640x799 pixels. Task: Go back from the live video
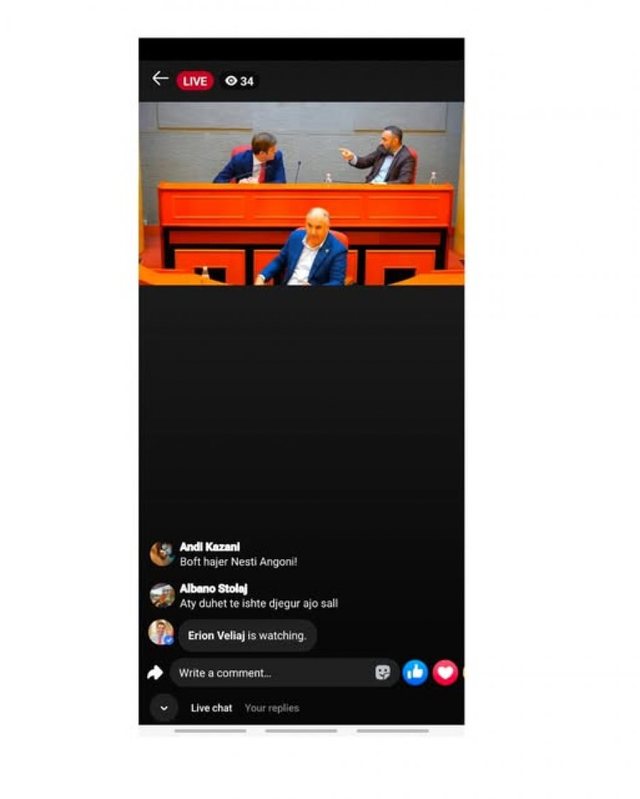(x=160, y=79)
